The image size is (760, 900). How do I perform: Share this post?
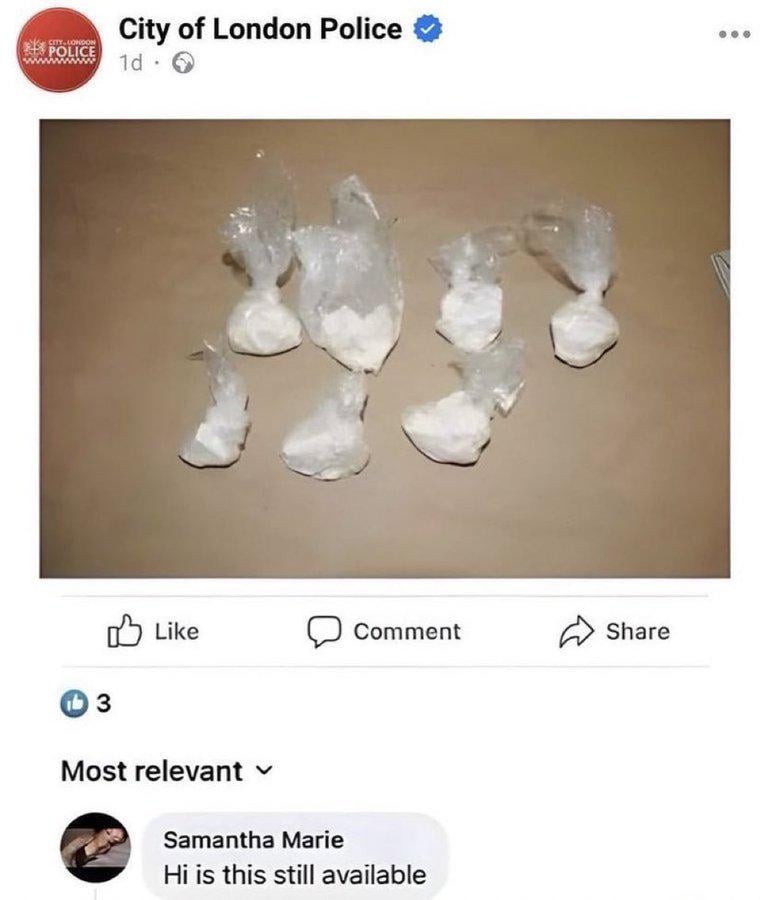(x=614, y=631)
